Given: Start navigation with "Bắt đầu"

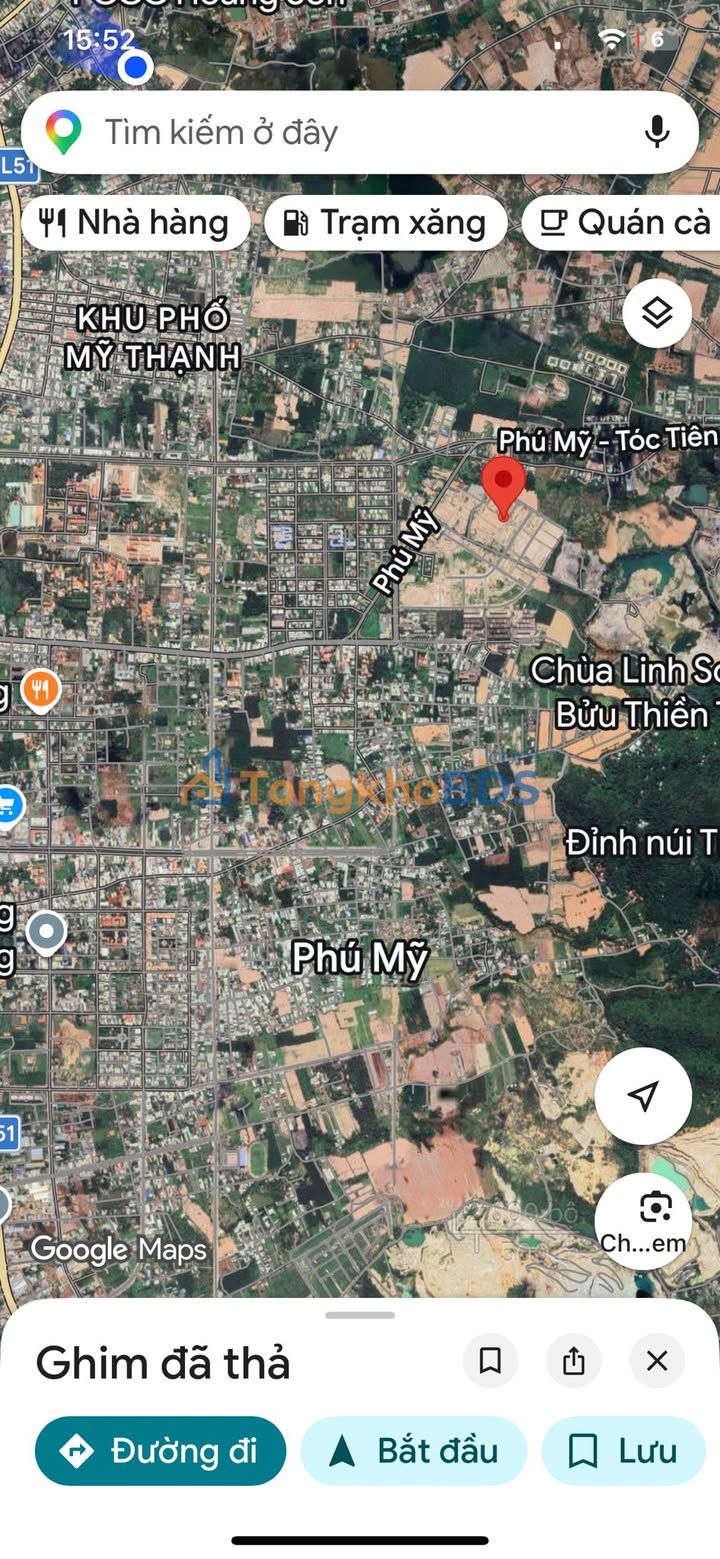Looking at the screenshot, I should coord(414,1450).
